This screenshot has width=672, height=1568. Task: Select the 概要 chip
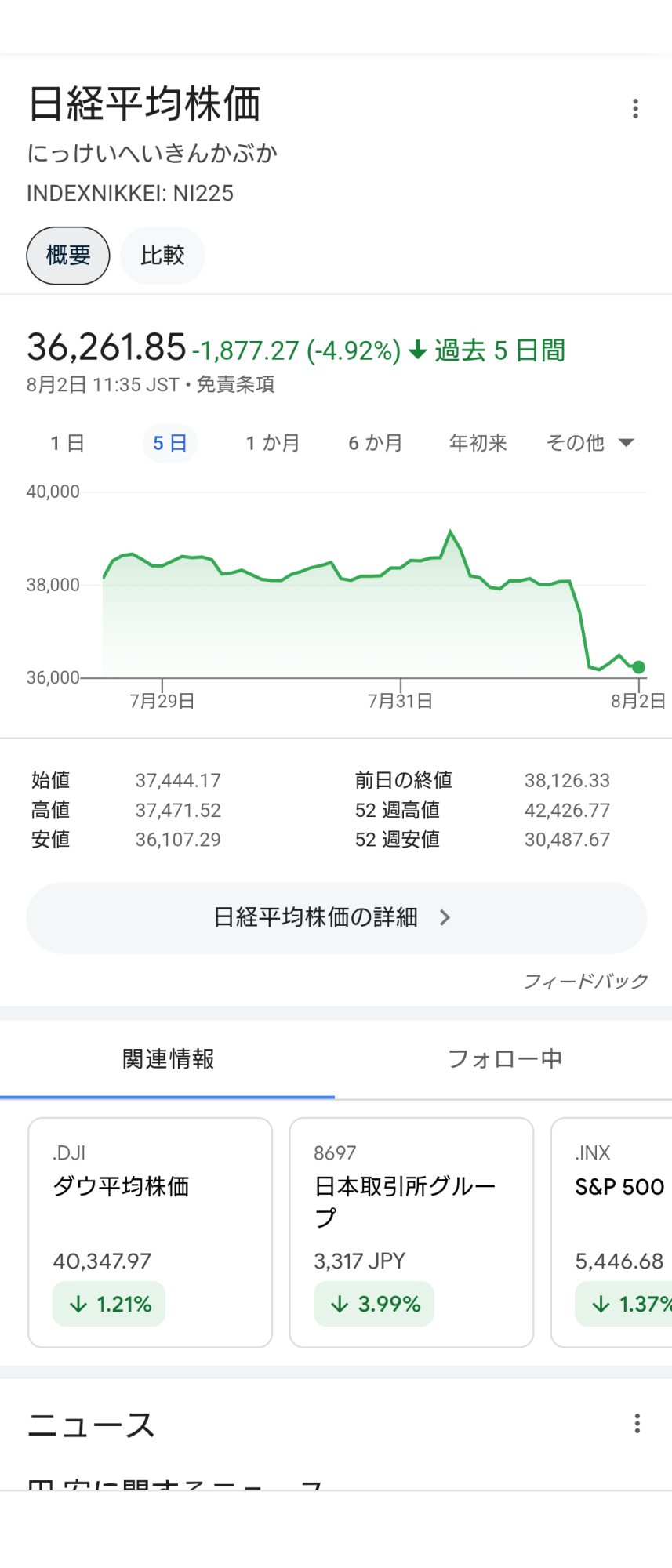tap(68, 256)
